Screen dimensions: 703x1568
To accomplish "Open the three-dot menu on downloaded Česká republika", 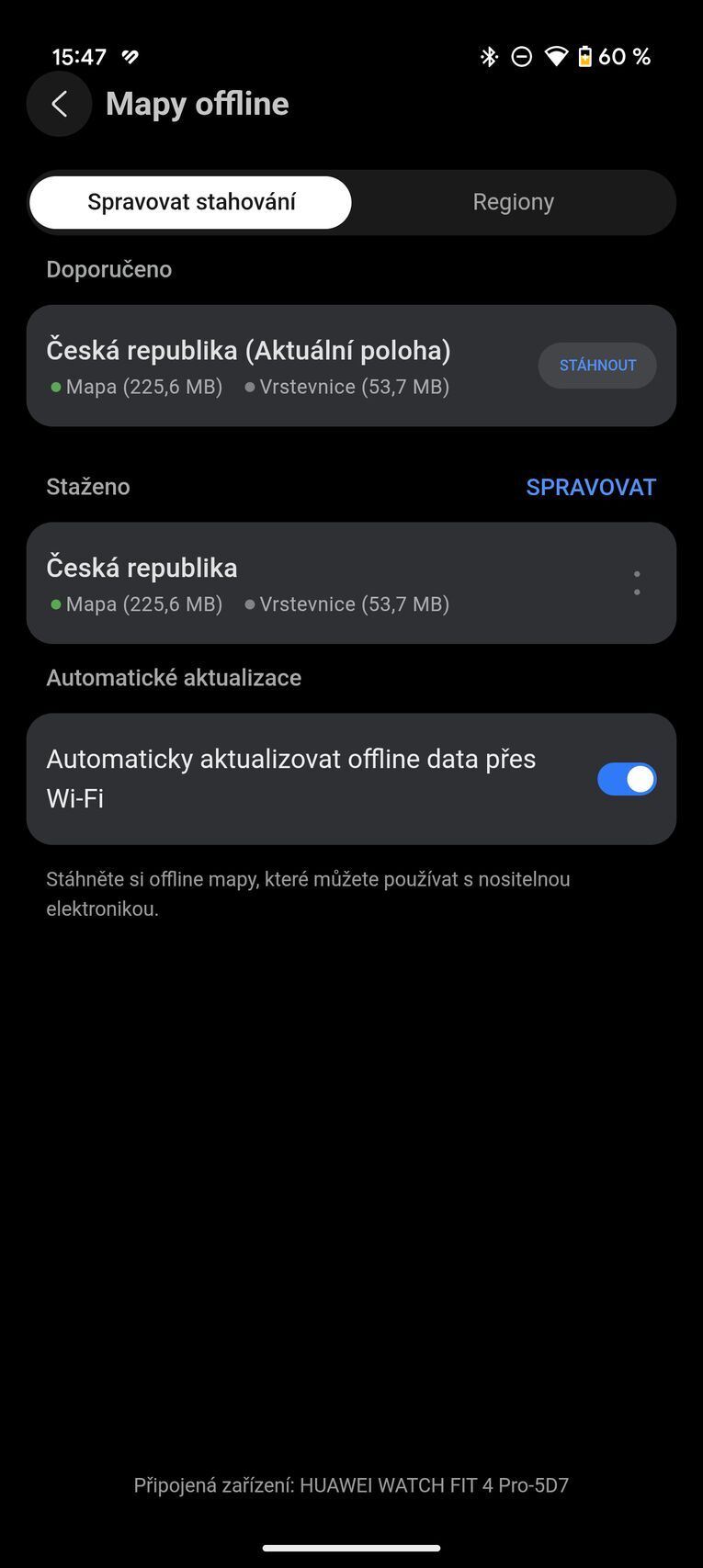I will [x=637, y=582].
